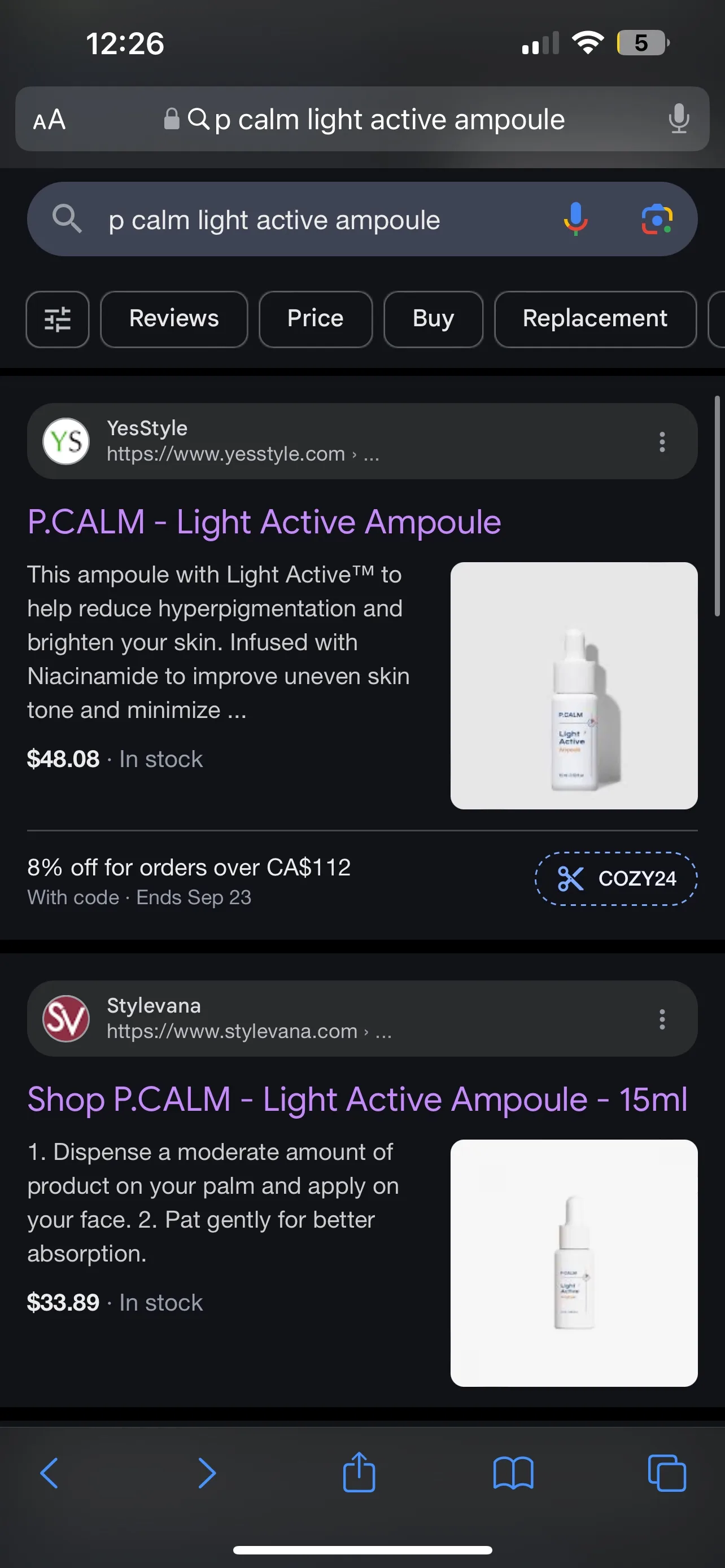
Task: Switch to the Buy filter tab
Action: click(432, 319)
